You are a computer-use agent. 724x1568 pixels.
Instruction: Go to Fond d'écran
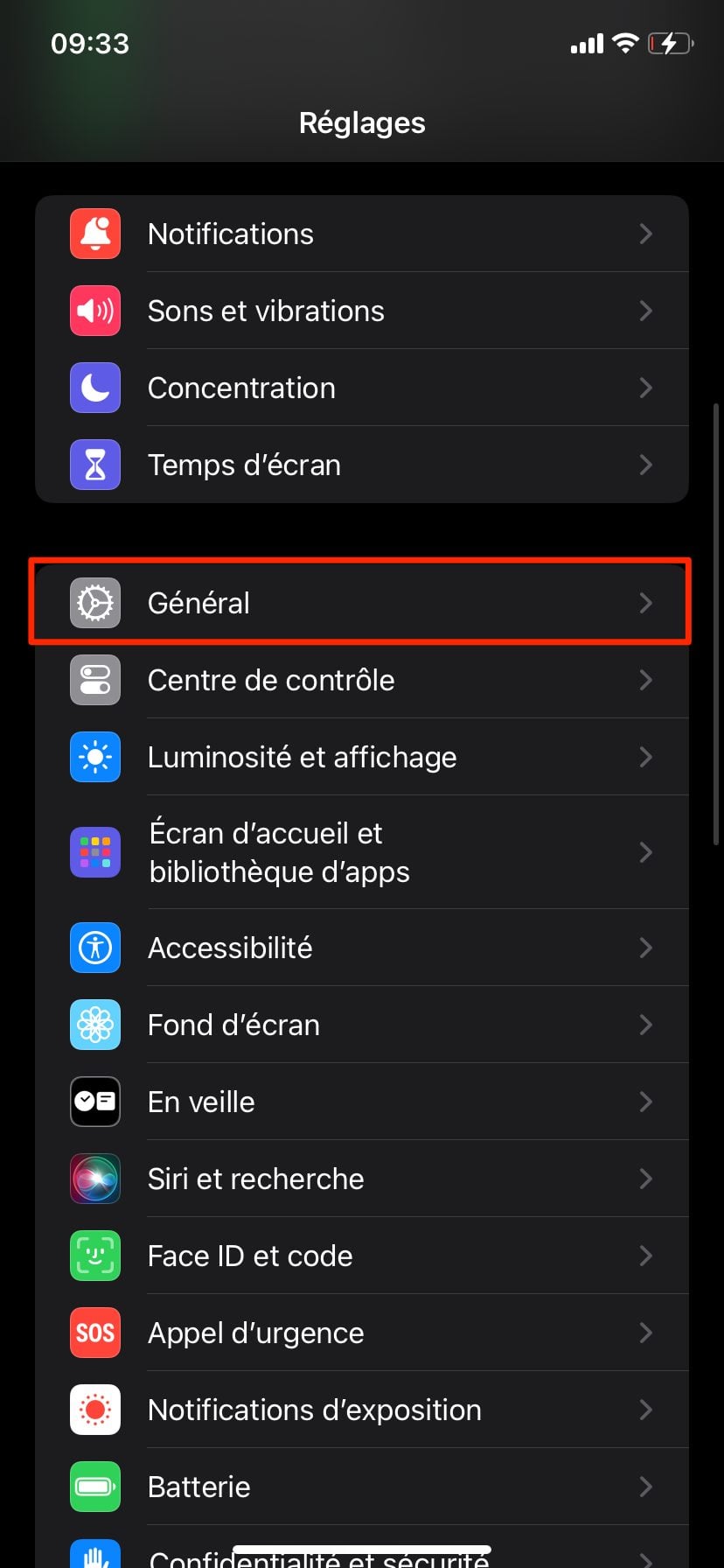361,1025
